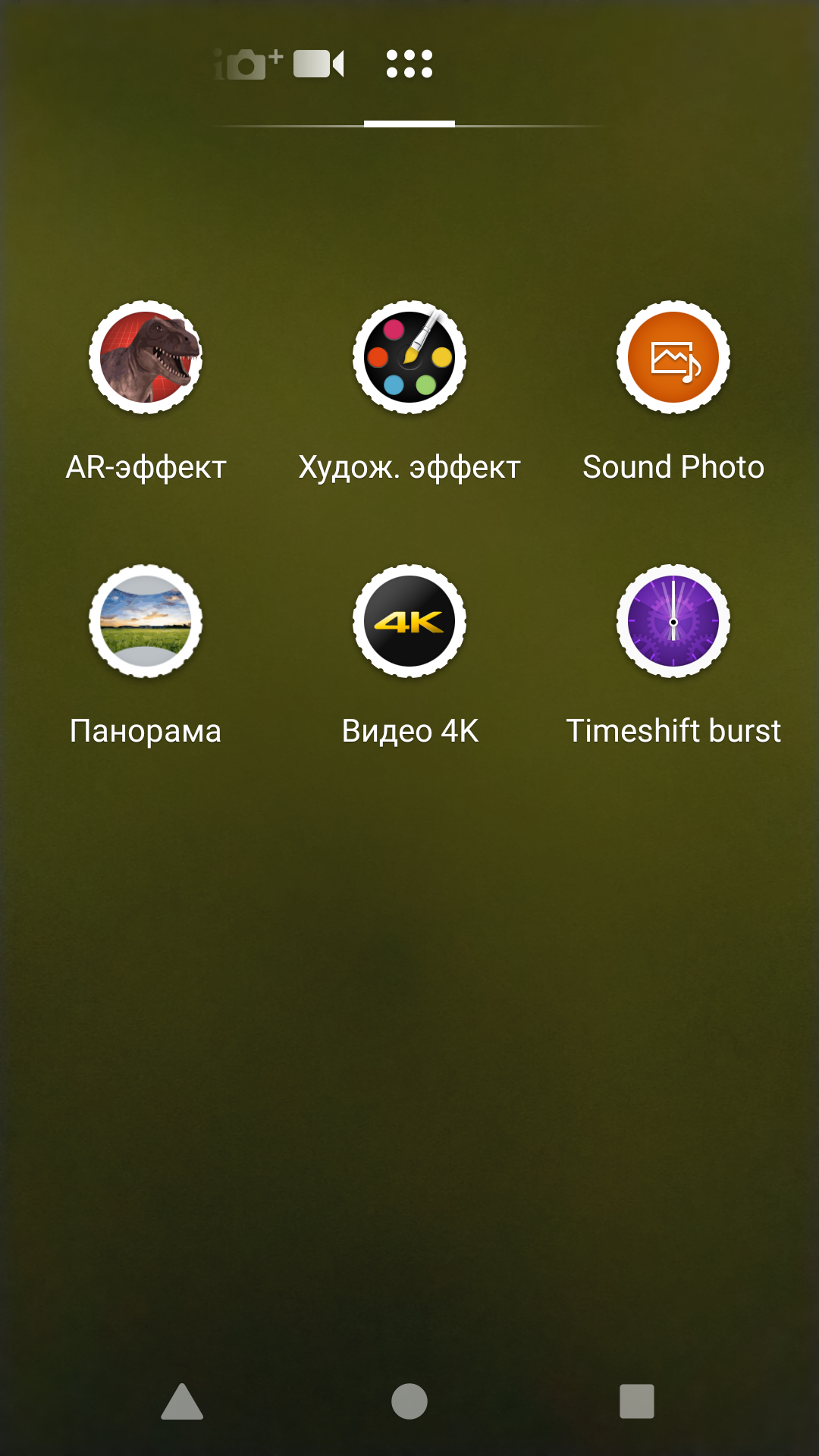Go back with the triangle navigation button
This screenshot has height=1456, width=819.
coord(182,1401)
